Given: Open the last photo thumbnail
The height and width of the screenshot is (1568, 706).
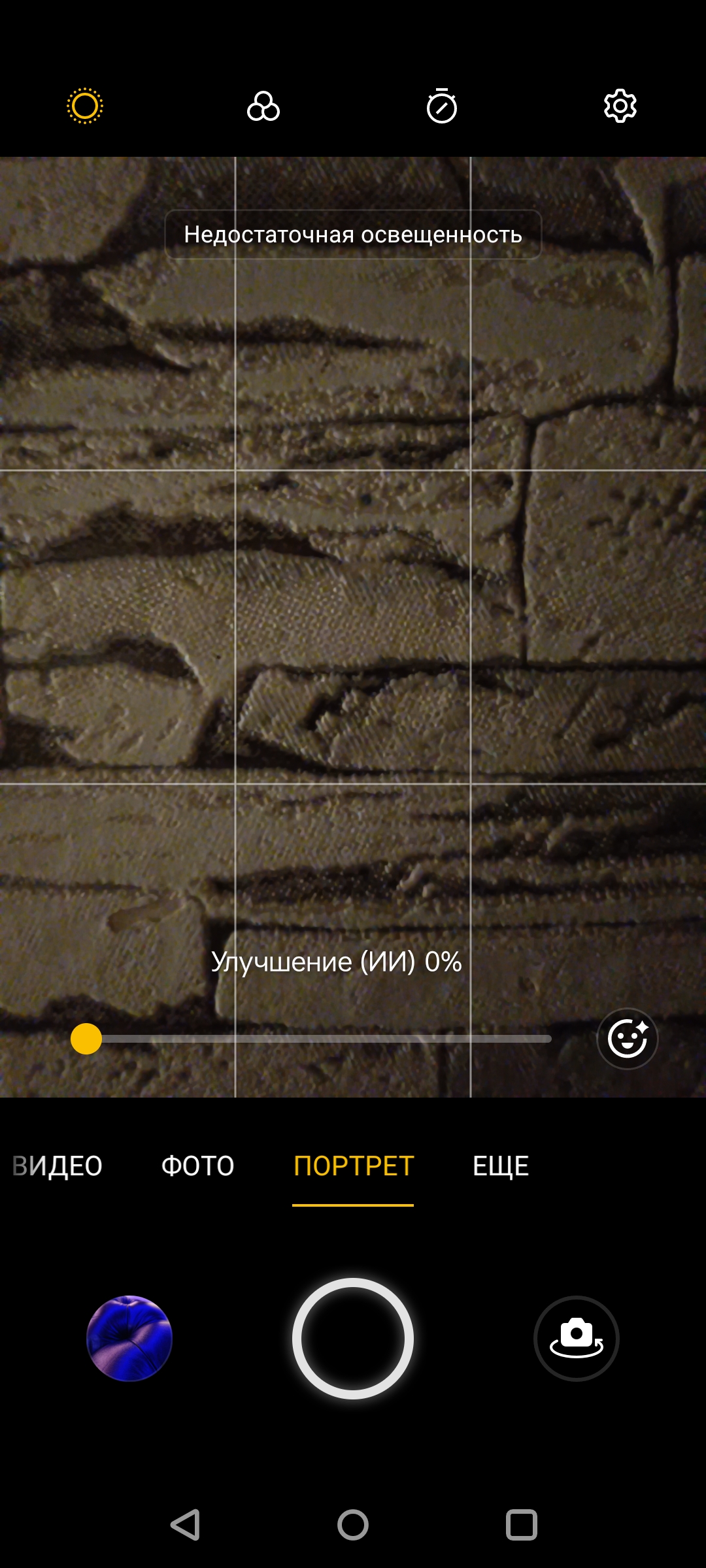Looking at the screenshot, I should 129,1339.
